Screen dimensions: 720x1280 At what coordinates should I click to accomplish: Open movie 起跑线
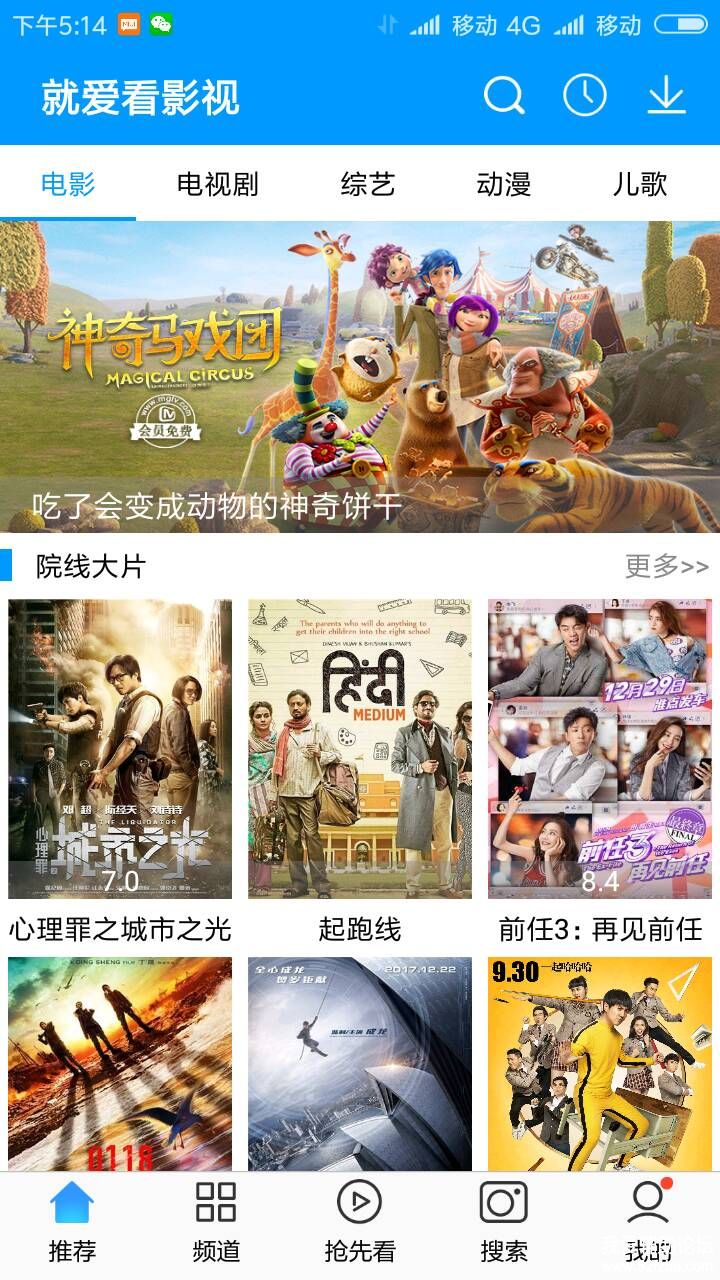[x=360, y=750]
